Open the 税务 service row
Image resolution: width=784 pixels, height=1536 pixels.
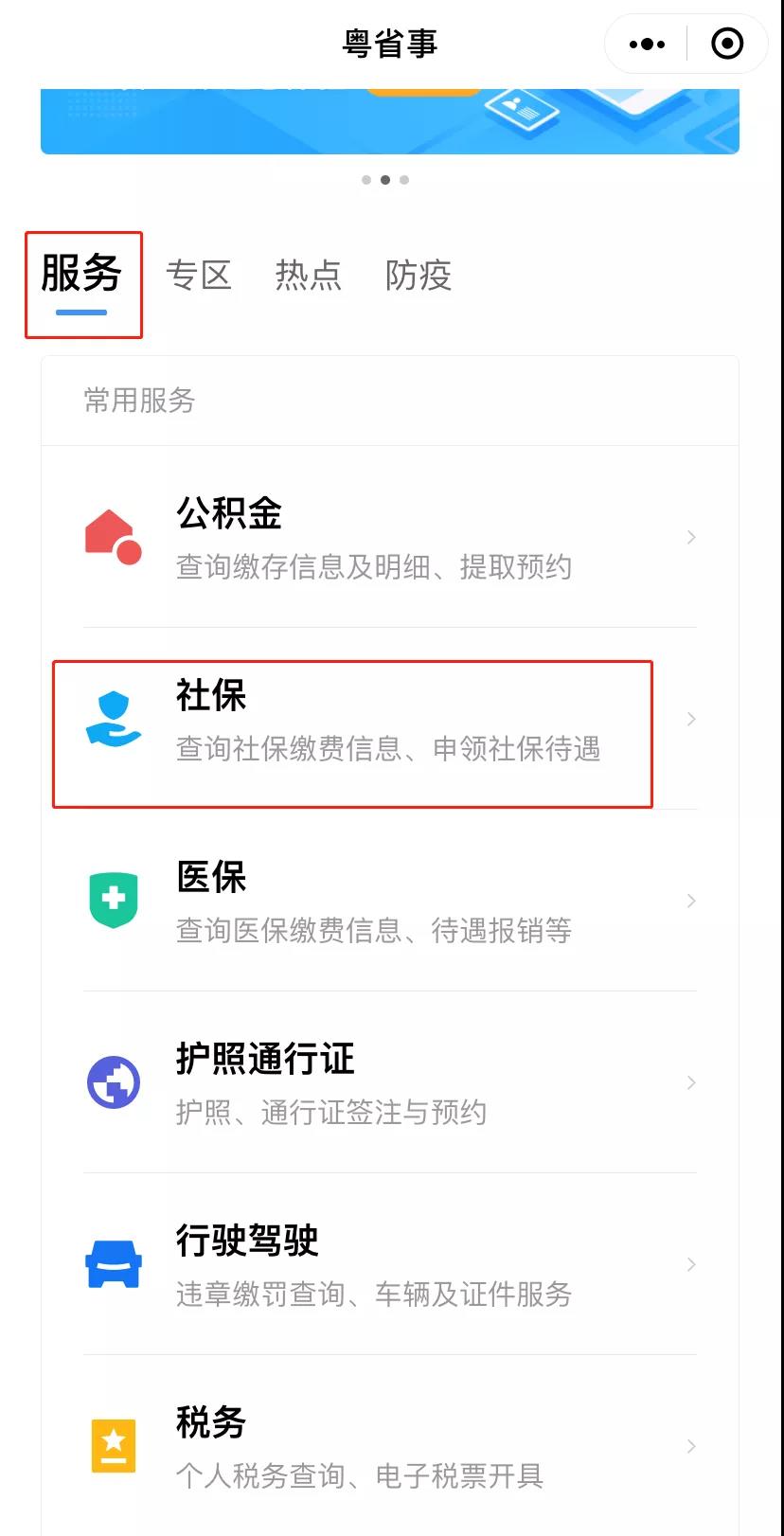click(x=389, y=1446)
